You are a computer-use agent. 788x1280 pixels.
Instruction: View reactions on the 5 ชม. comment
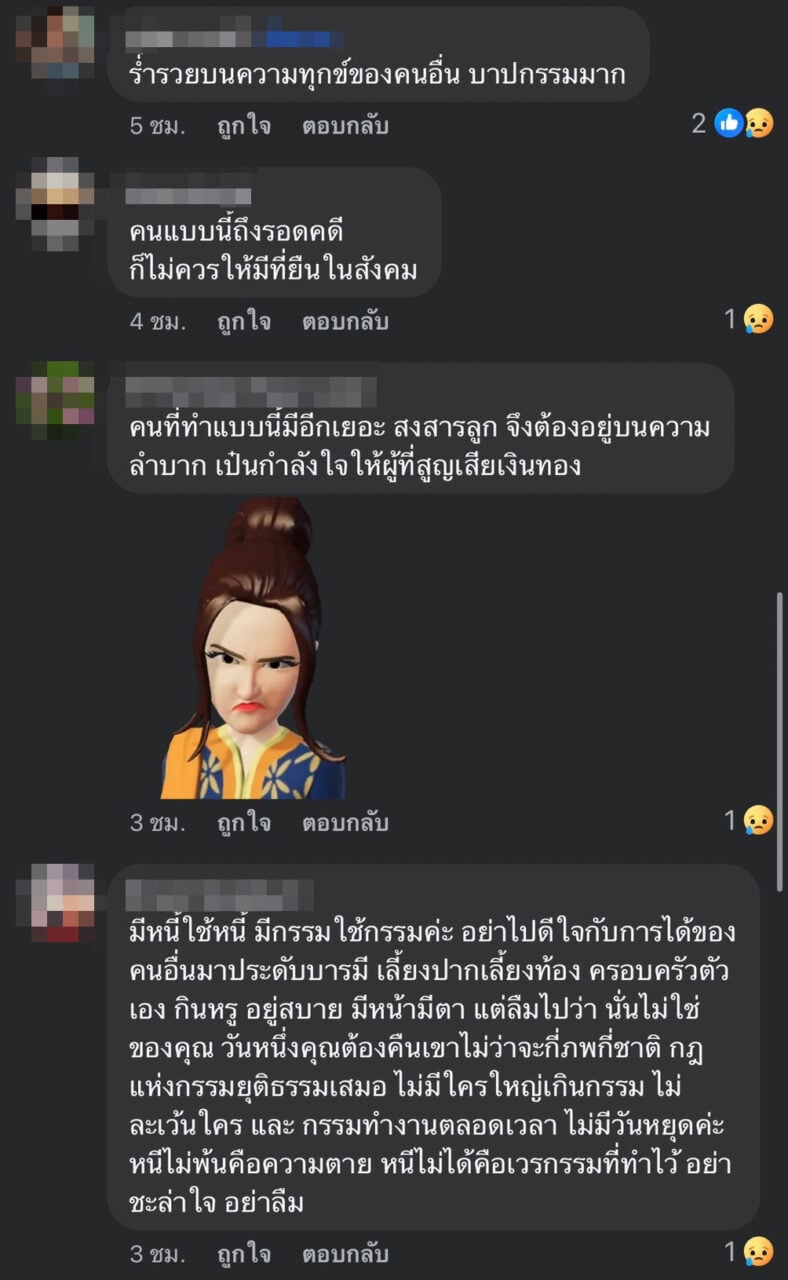point(733,124)
